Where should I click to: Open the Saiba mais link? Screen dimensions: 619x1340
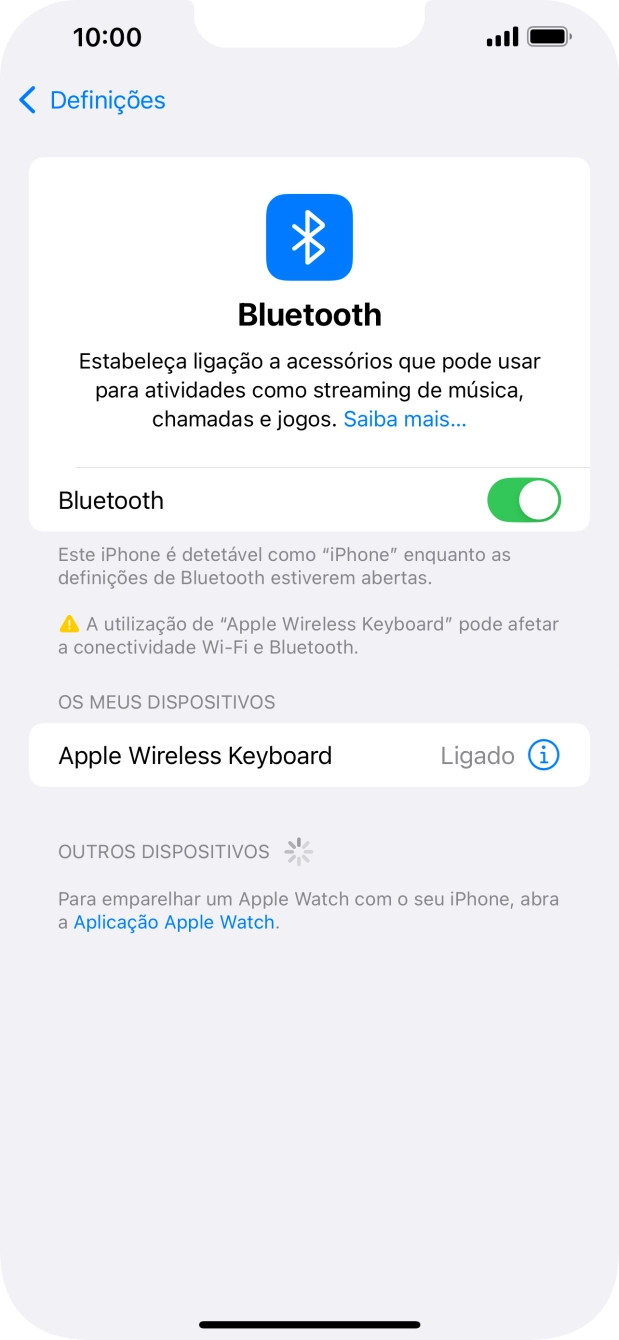click(x=404, y=420)
